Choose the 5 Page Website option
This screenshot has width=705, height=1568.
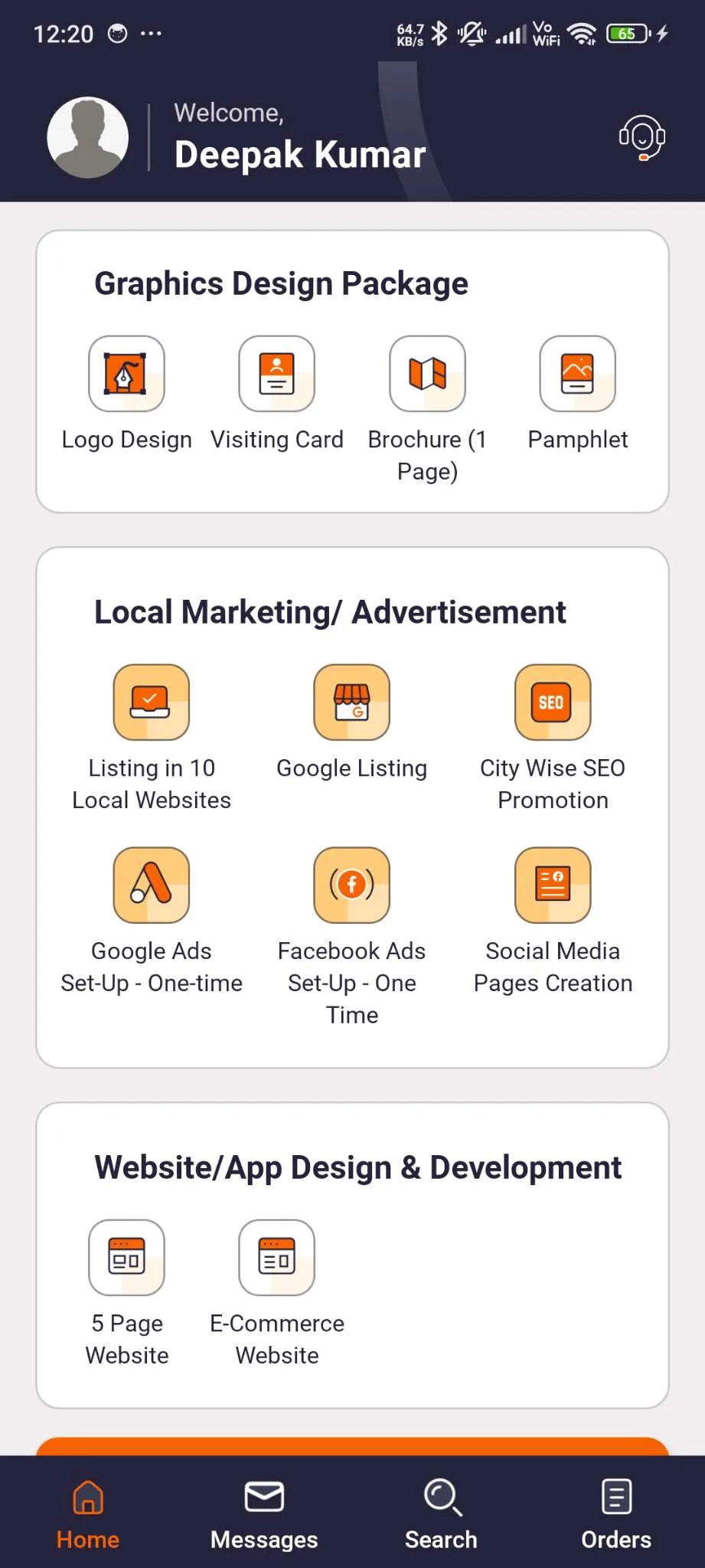127,1258
